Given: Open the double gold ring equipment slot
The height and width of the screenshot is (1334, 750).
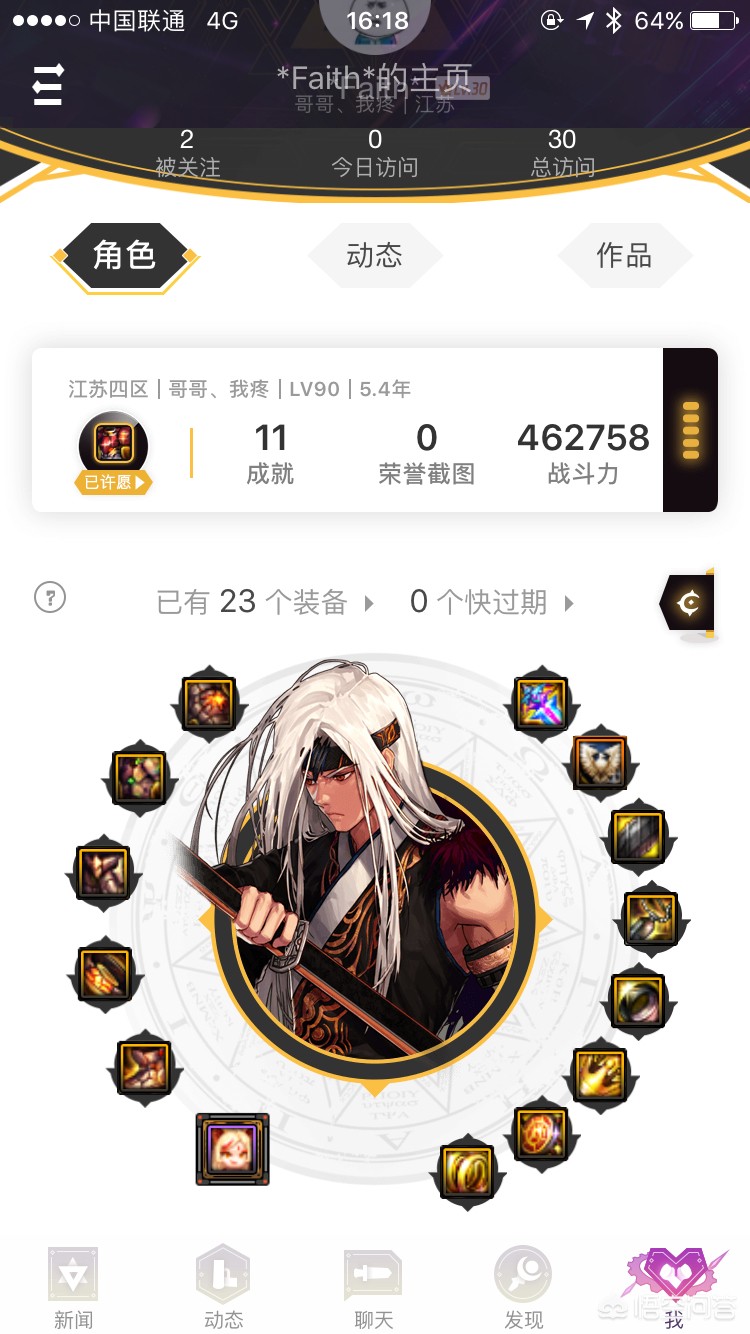Looking at the screenshot, I should click(x=467, y=1170).
